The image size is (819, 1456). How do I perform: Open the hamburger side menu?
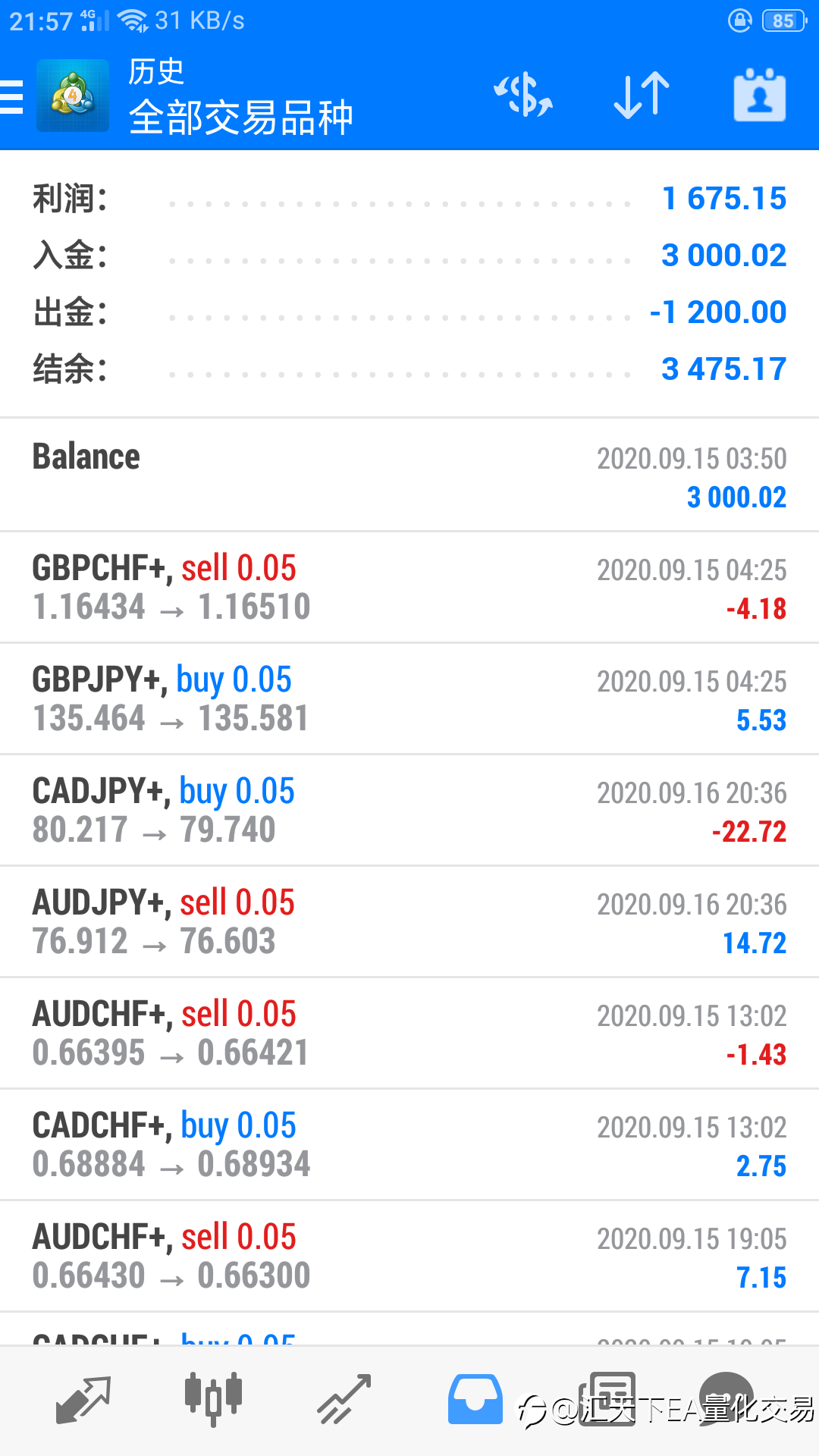pos(11,96)
